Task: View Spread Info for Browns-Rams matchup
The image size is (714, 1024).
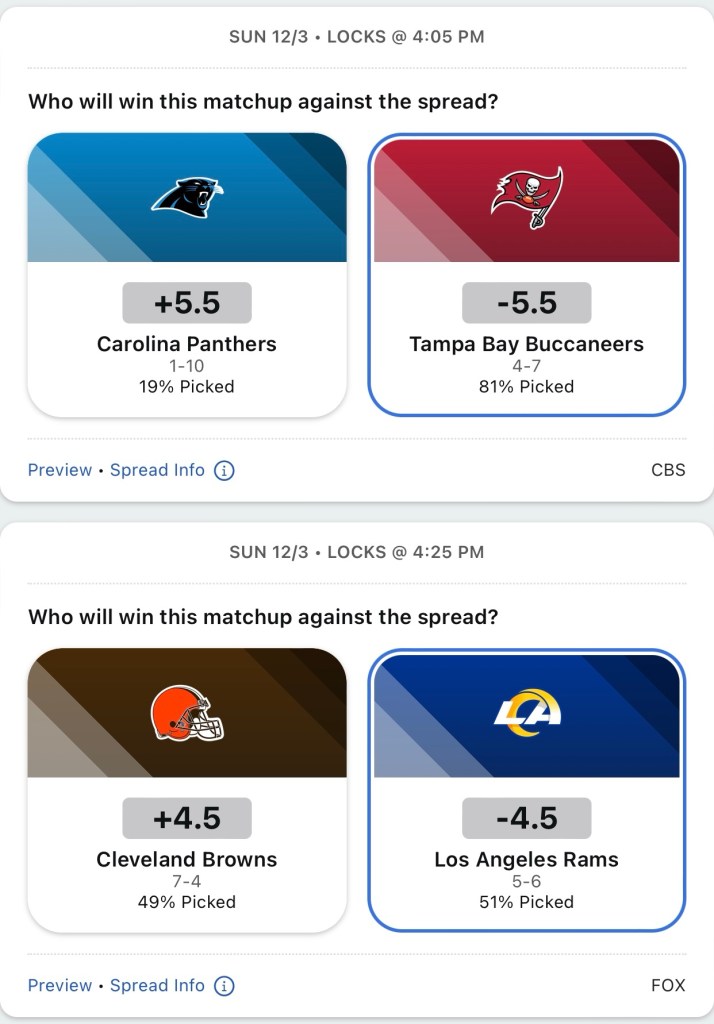Action: point(158,985)
